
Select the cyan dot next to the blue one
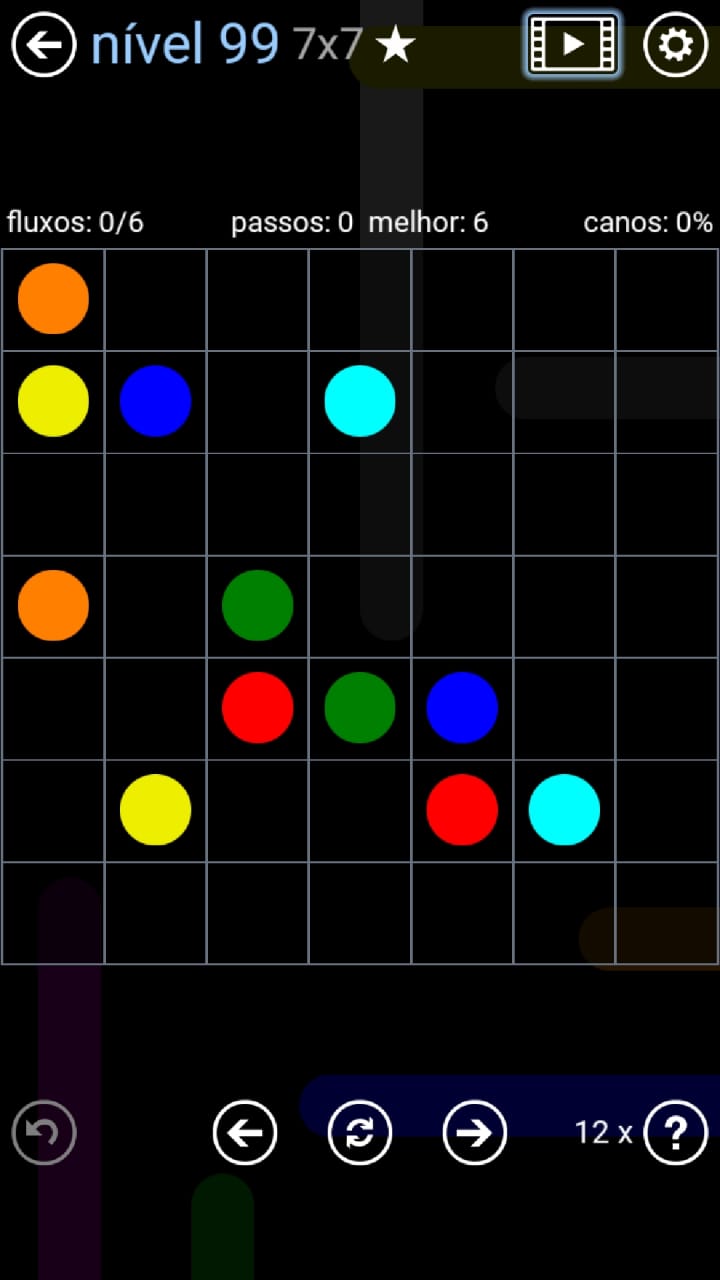tap(360, 401)
